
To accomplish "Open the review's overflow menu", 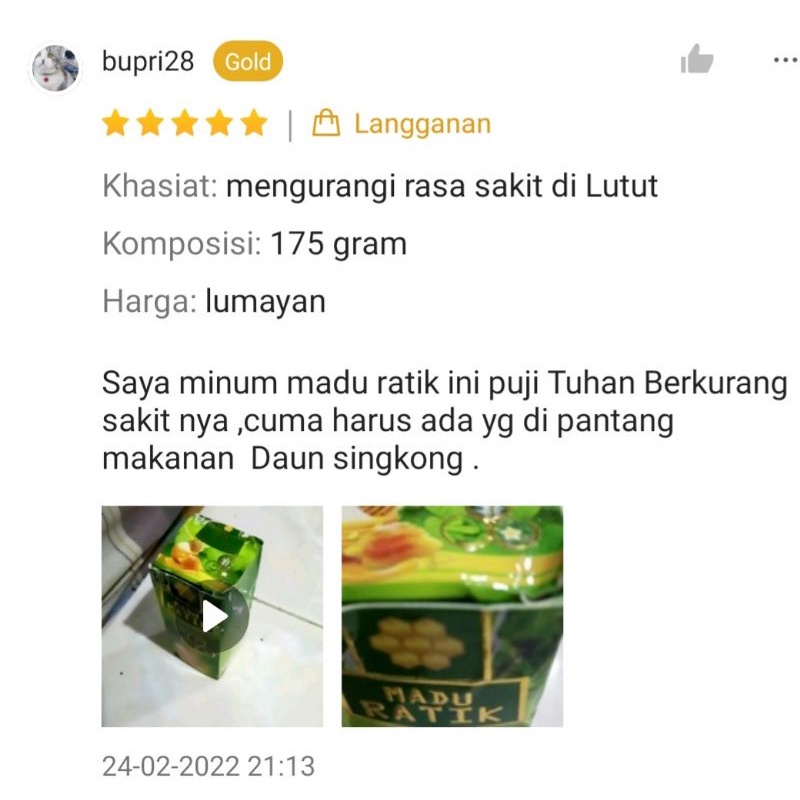I will click(x=785, y=60).
